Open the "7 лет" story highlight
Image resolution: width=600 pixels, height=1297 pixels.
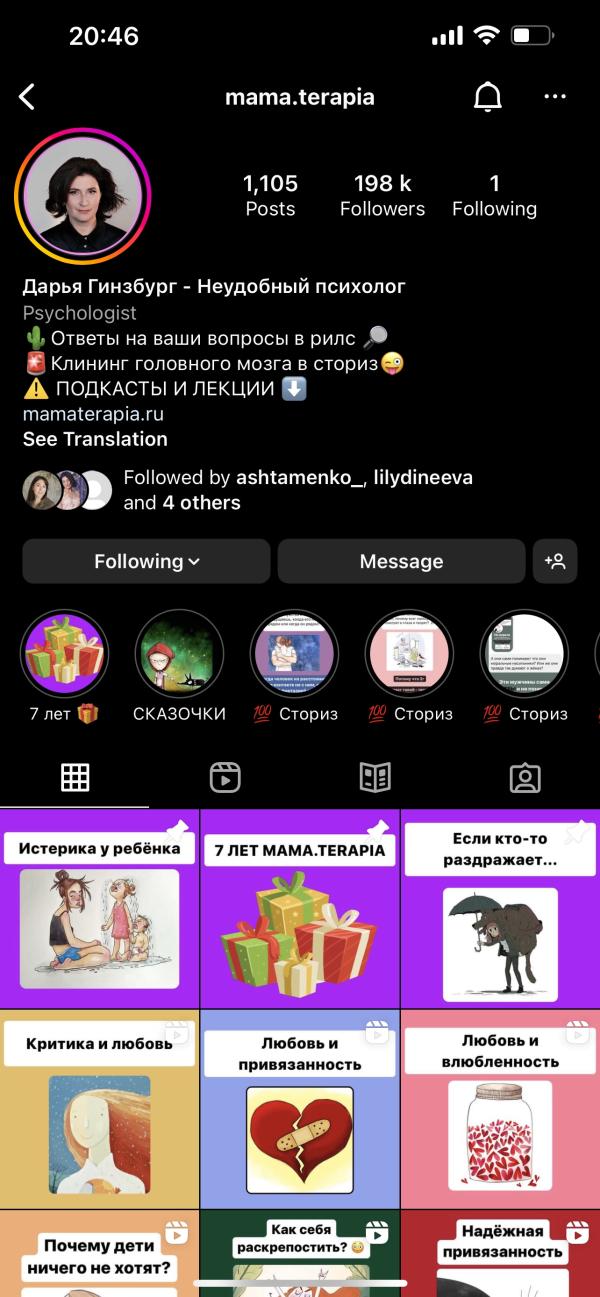(x=64, y=655)
